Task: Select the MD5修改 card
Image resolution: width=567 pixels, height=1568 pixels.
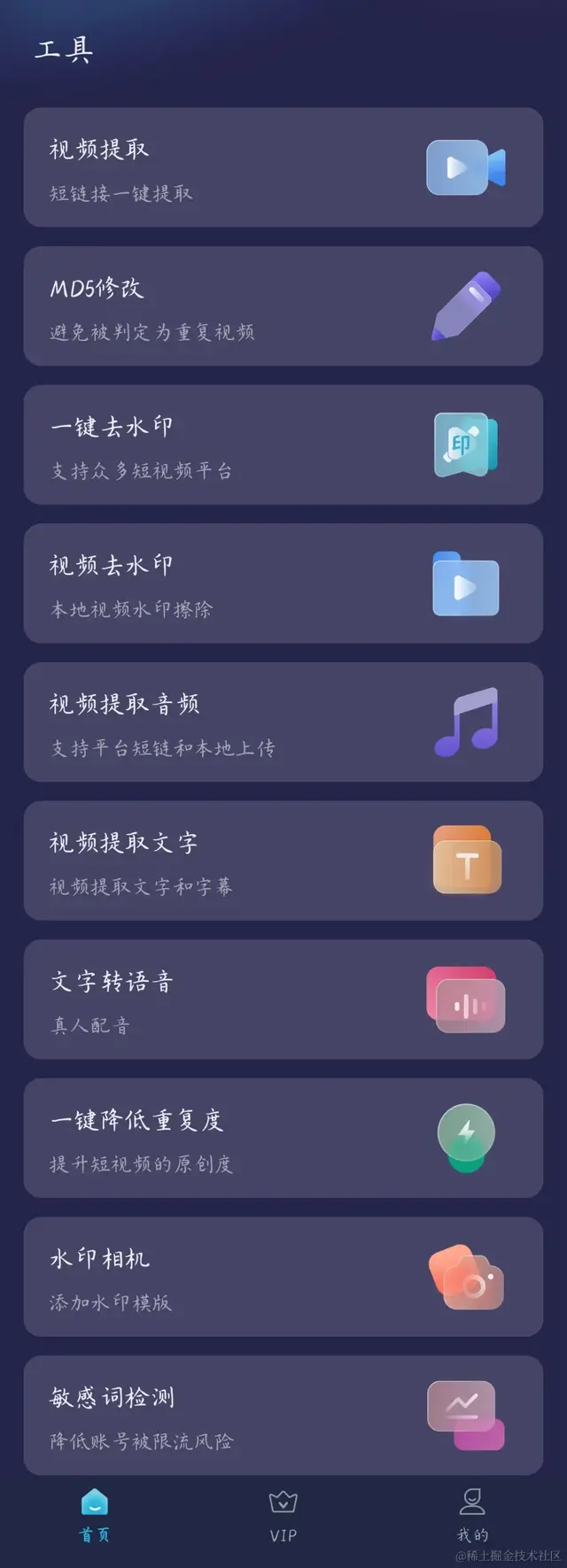Action: pos(283,306)
